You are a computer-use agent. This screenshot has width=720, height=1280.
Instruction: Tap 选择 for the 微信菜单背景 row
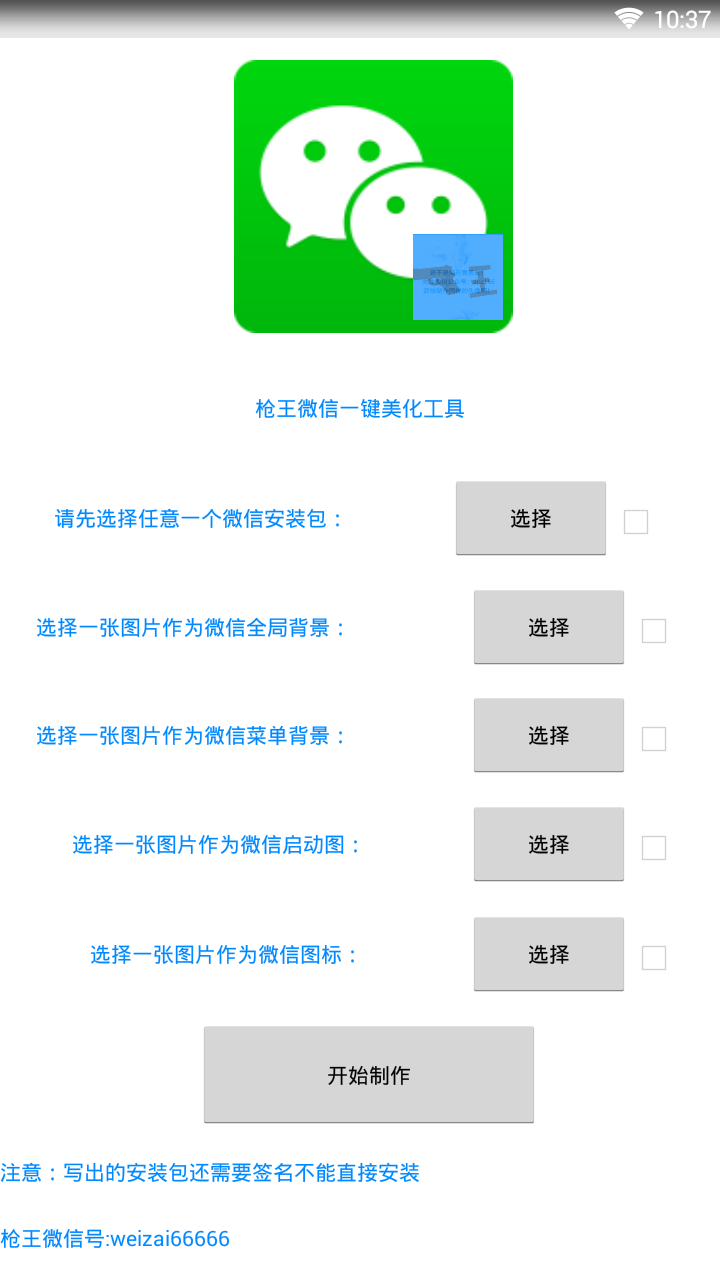[x=548, y=735]
